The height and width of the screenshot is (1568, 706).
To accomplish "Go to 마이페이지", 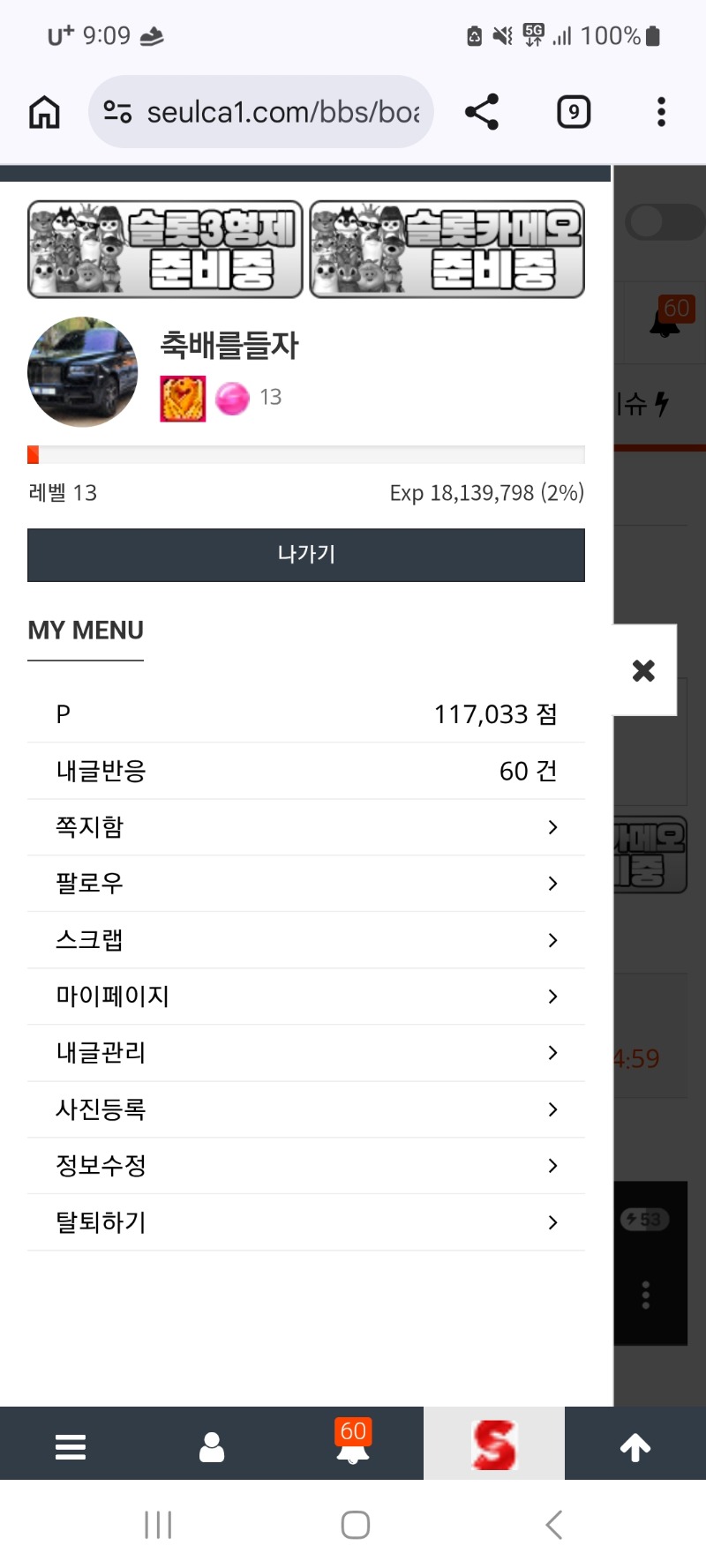I will 306,997.
